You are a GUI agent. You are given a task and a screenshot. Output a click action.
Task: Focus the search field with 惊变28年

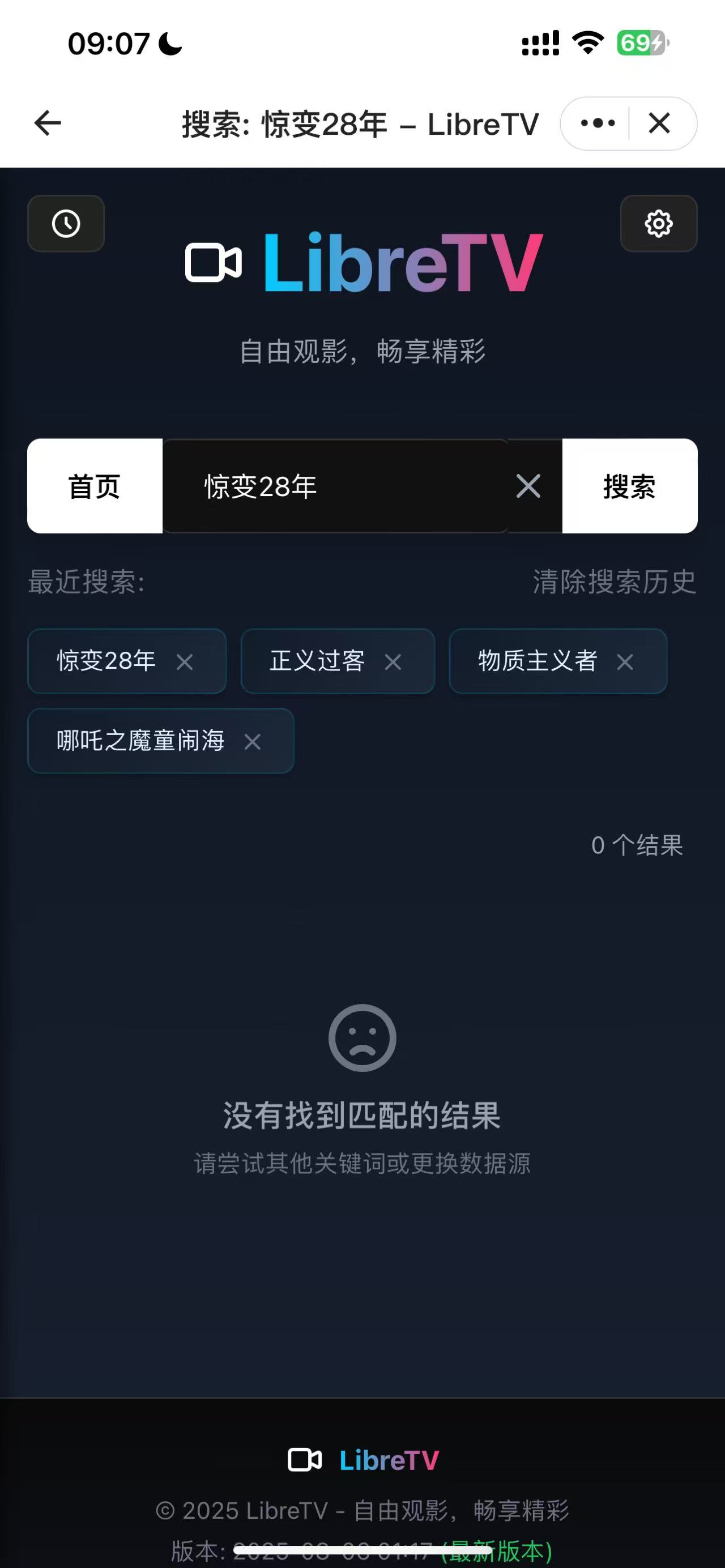(x=335, y=486)
